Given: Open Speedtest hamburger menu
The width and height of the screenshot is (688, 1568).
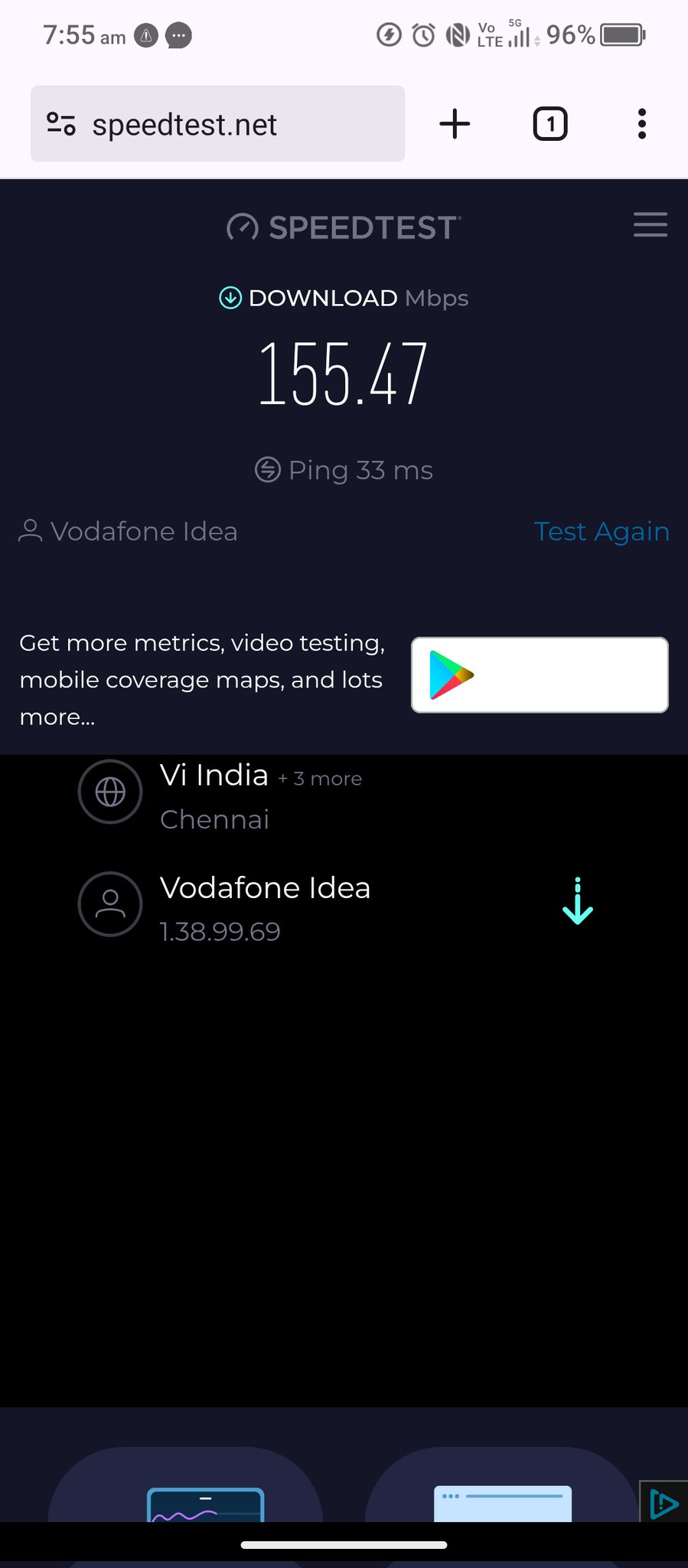Looking at the screenshot, I should coord(650,225).
